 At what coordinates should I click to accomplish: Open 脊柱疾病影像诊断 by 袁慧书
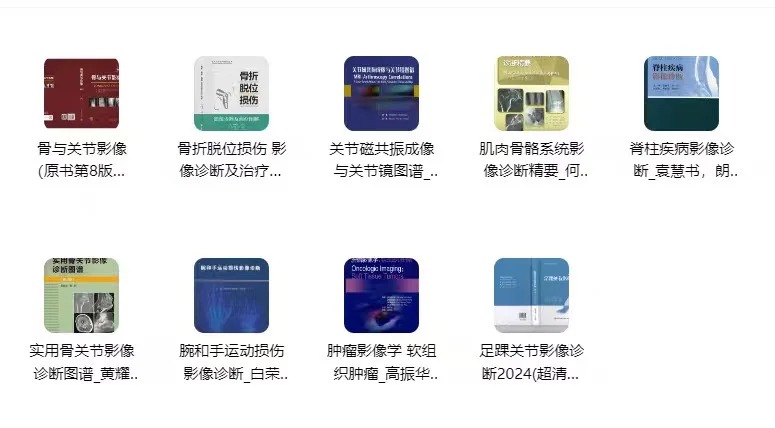coord(682,94)
